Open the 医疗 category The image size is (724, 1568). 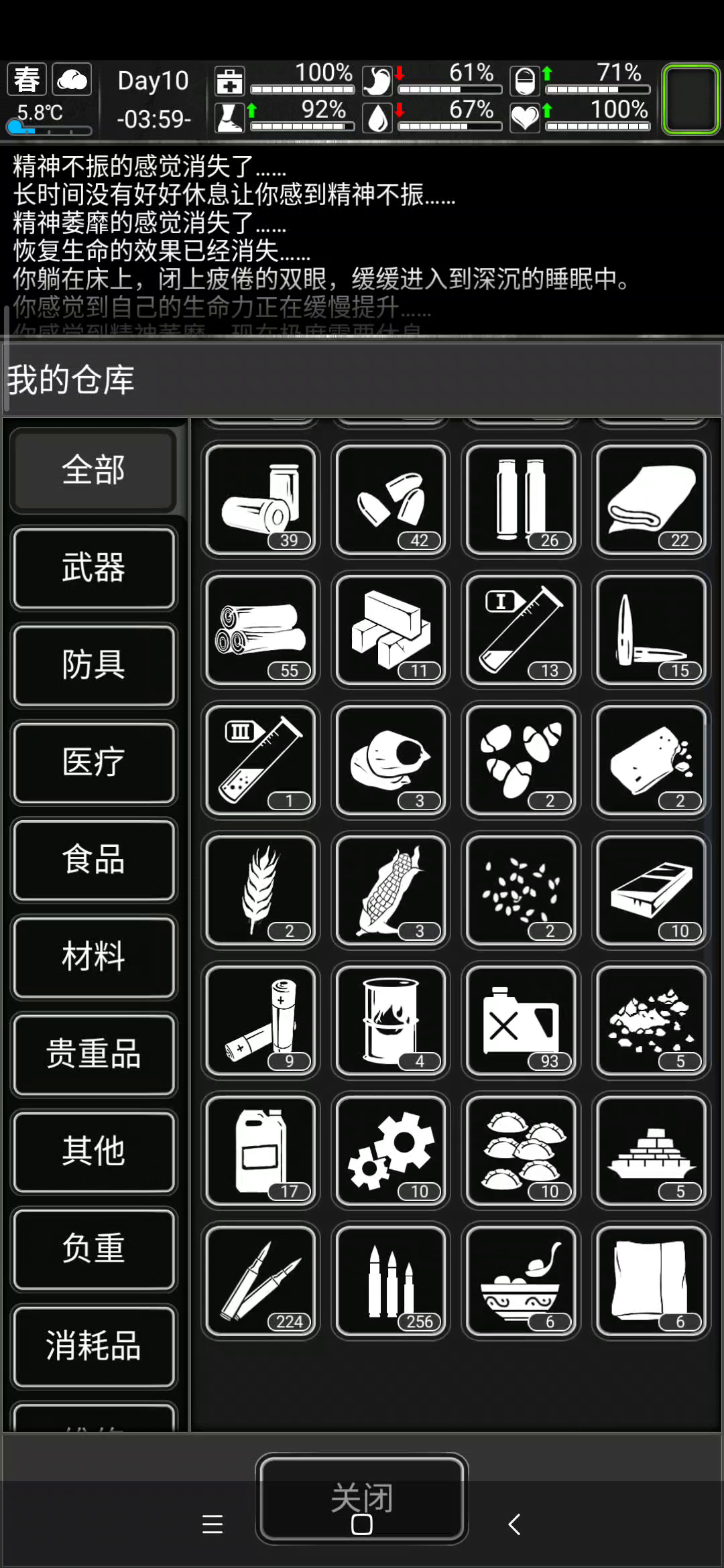pyautogui.click(x=94, y=762)
